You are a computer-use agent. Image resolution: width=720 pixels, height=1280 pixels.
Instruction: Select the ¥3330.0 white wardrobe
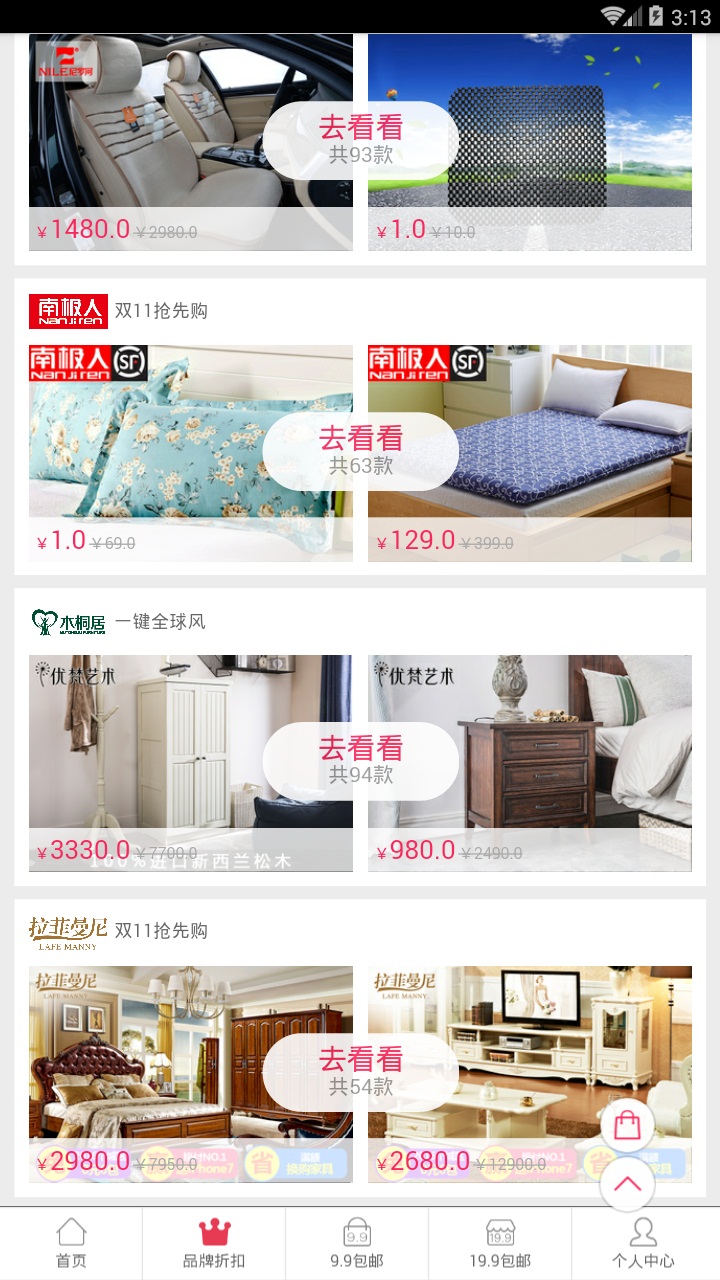(x=140, y=760)
